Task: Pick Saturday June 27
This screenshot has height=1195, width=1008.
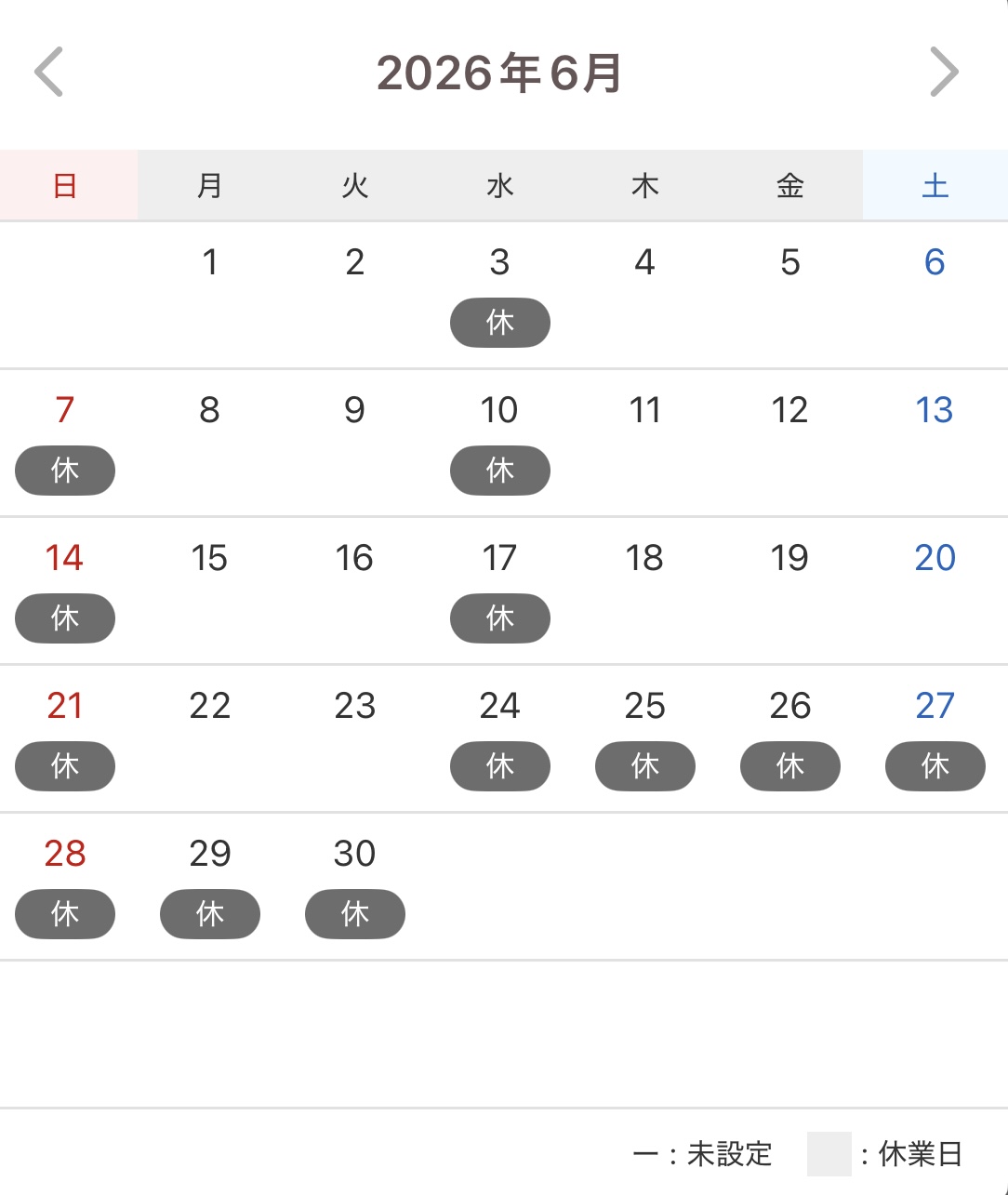Action: coord(935,707)
